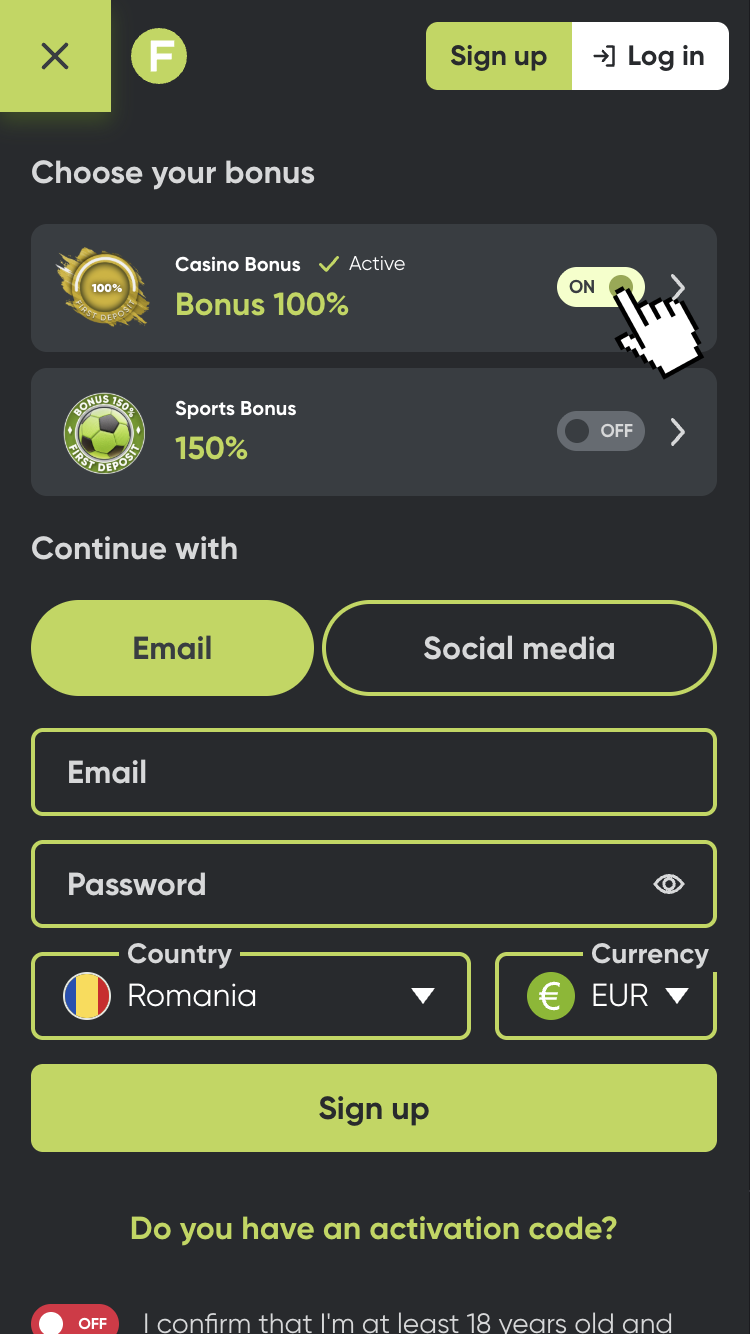The width and height of the screenshot is (750, 1334).
Task: Open the Currency dropdown showing EUR
Action: [x=607, y=996]
